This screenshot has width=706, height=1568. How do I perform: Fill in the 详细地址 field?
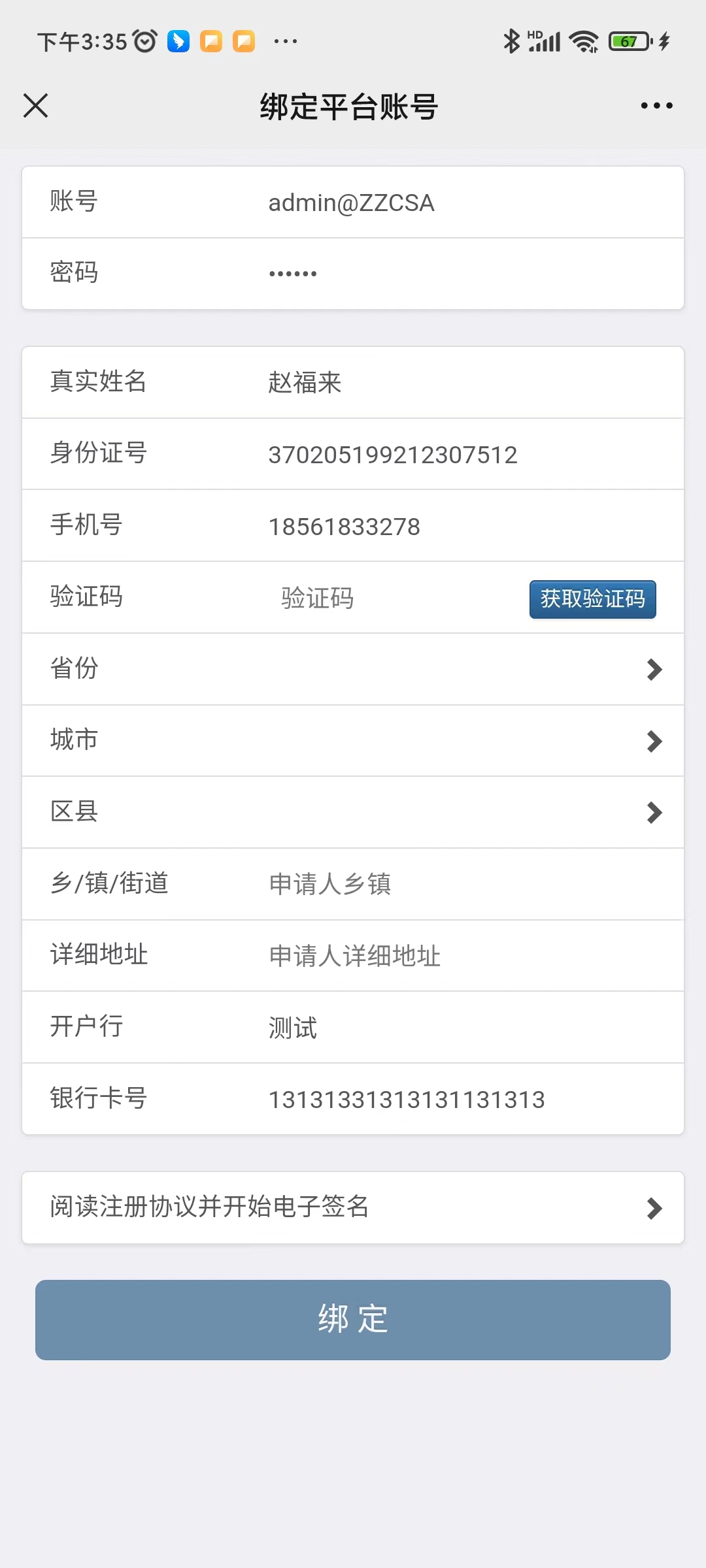(458, 956)
